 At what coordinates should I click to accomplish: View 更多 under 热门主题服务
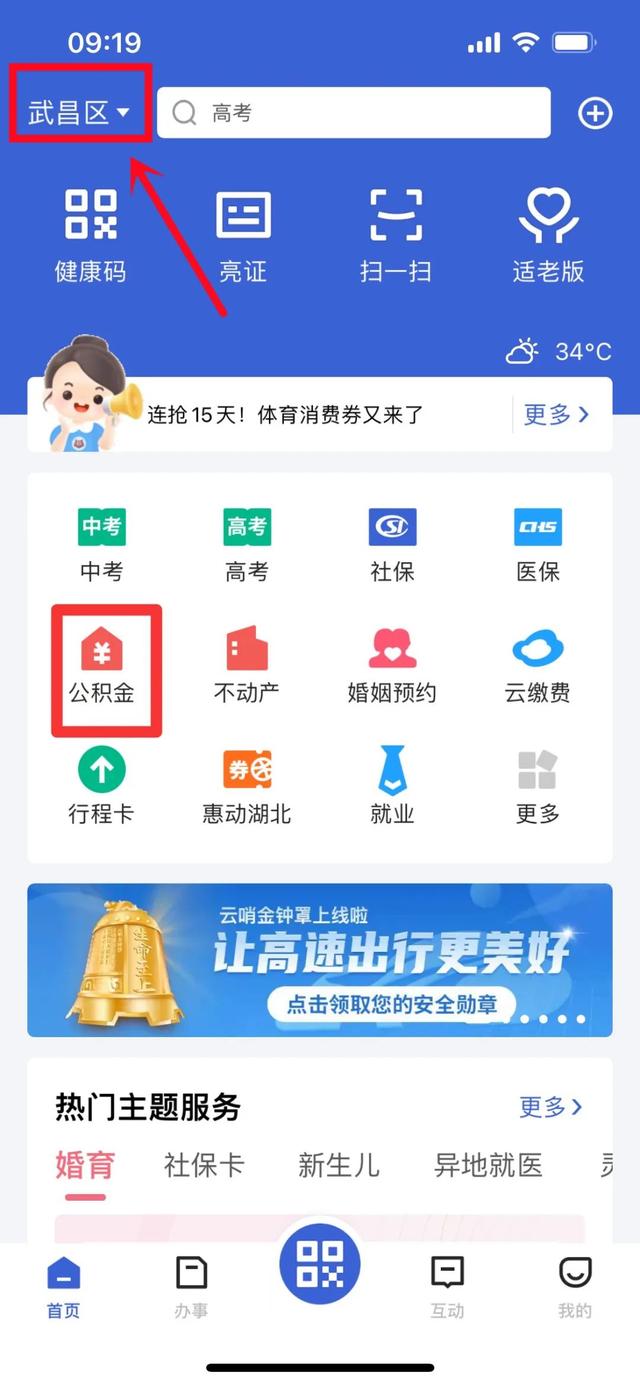pos(550,1107)
